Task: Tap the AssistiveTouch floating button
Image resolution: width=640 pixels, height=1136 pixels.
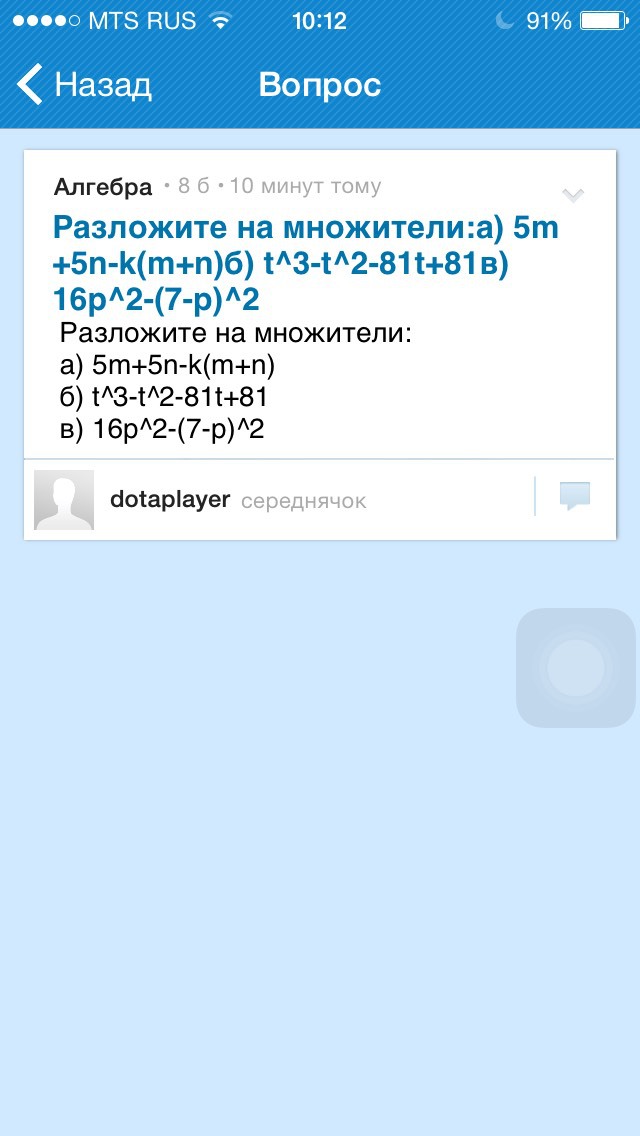Action: 576,668
